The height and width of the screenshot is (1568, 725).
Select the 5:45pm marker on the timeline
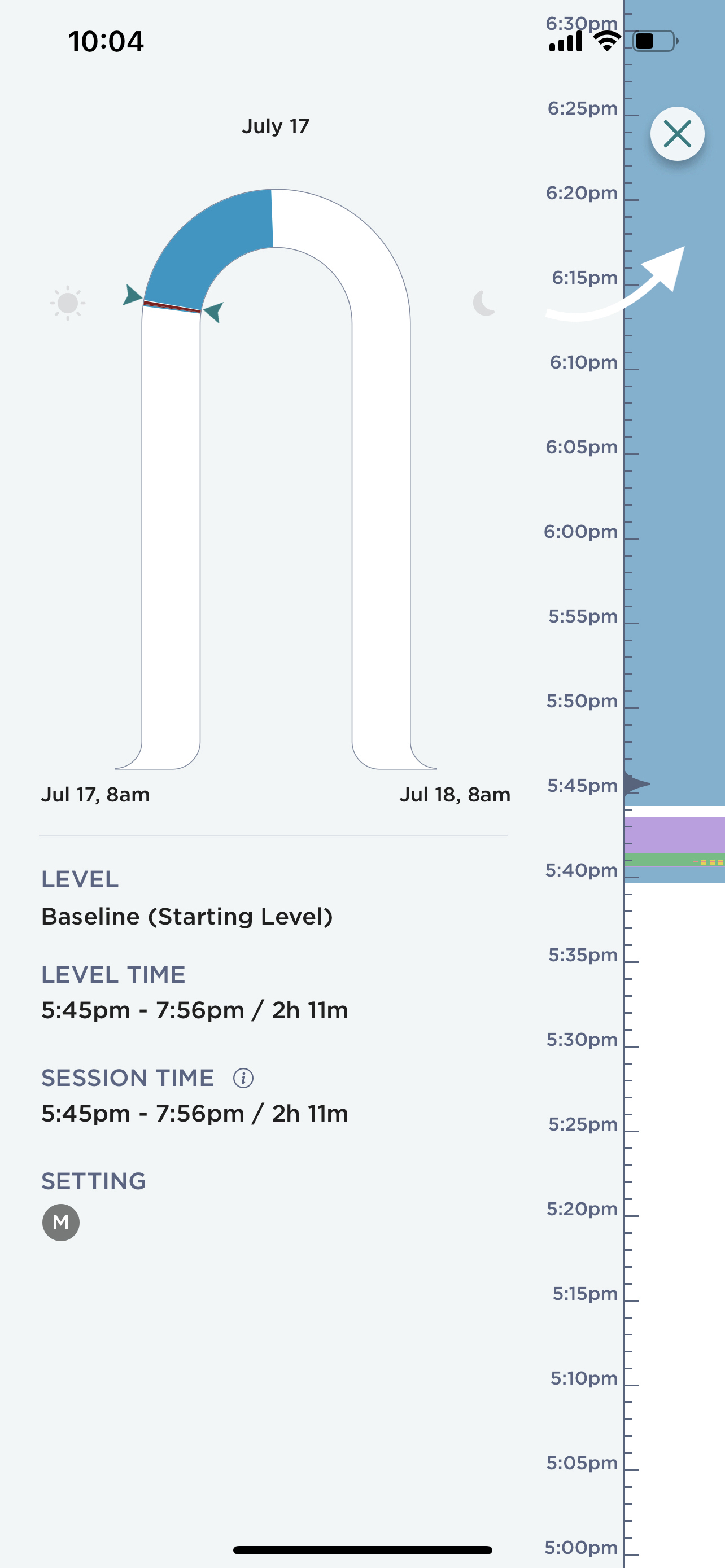click(x=637, y=784)
